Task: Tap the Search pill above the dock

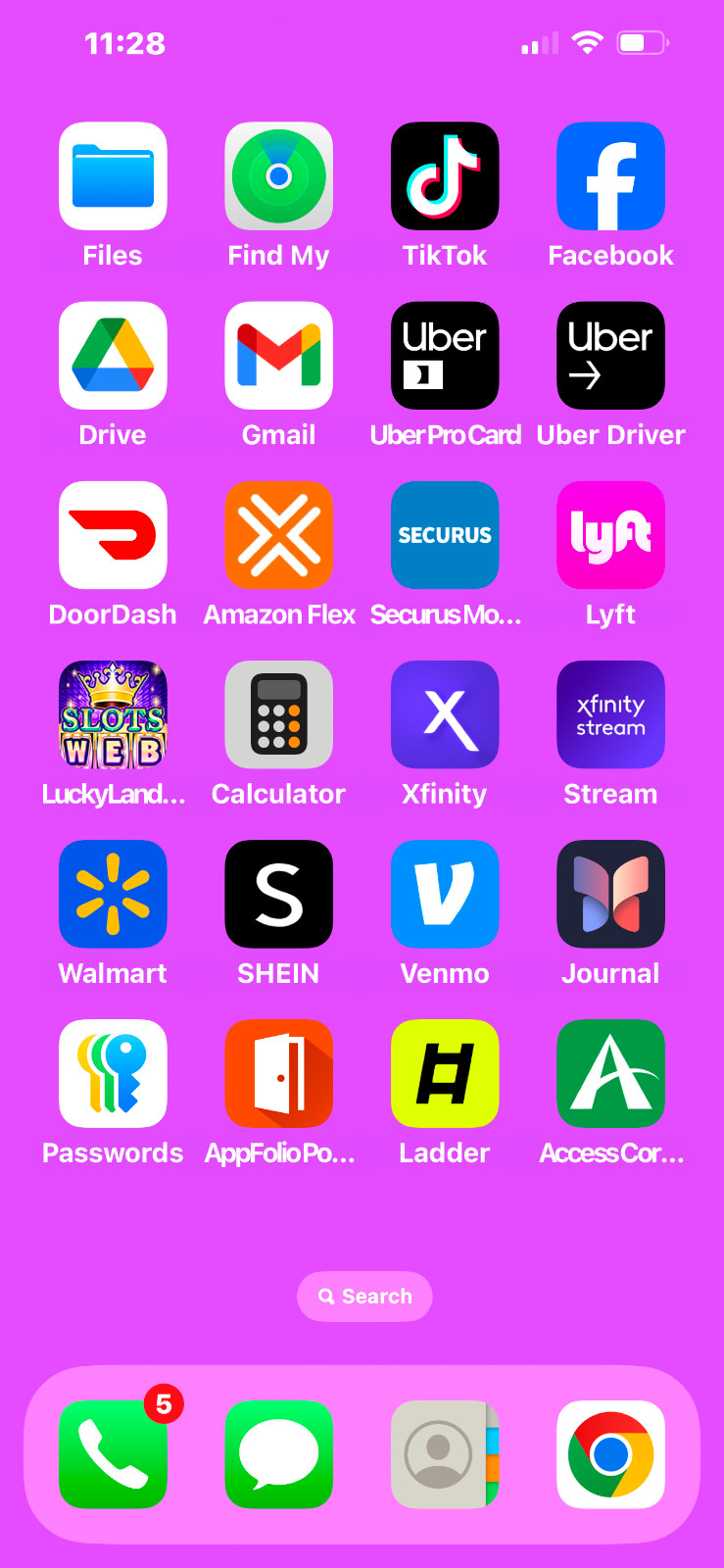Action: coord(364,1297)
